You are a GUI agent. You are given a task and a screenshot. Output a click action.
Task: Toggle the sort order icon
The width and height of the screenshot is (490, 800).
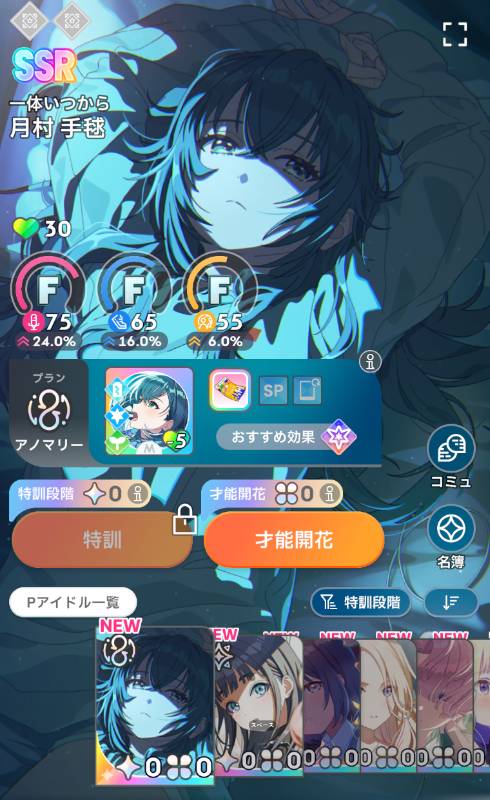coord(451,603)
